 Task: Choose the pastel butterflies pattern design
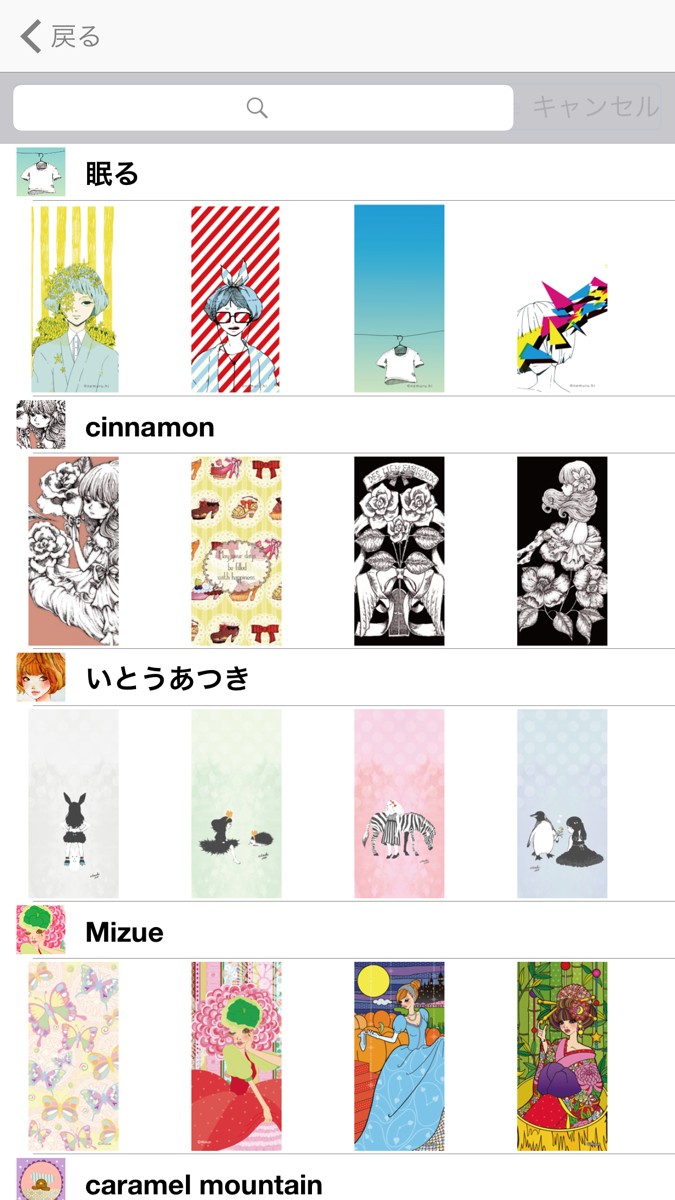click(74, 1056)
